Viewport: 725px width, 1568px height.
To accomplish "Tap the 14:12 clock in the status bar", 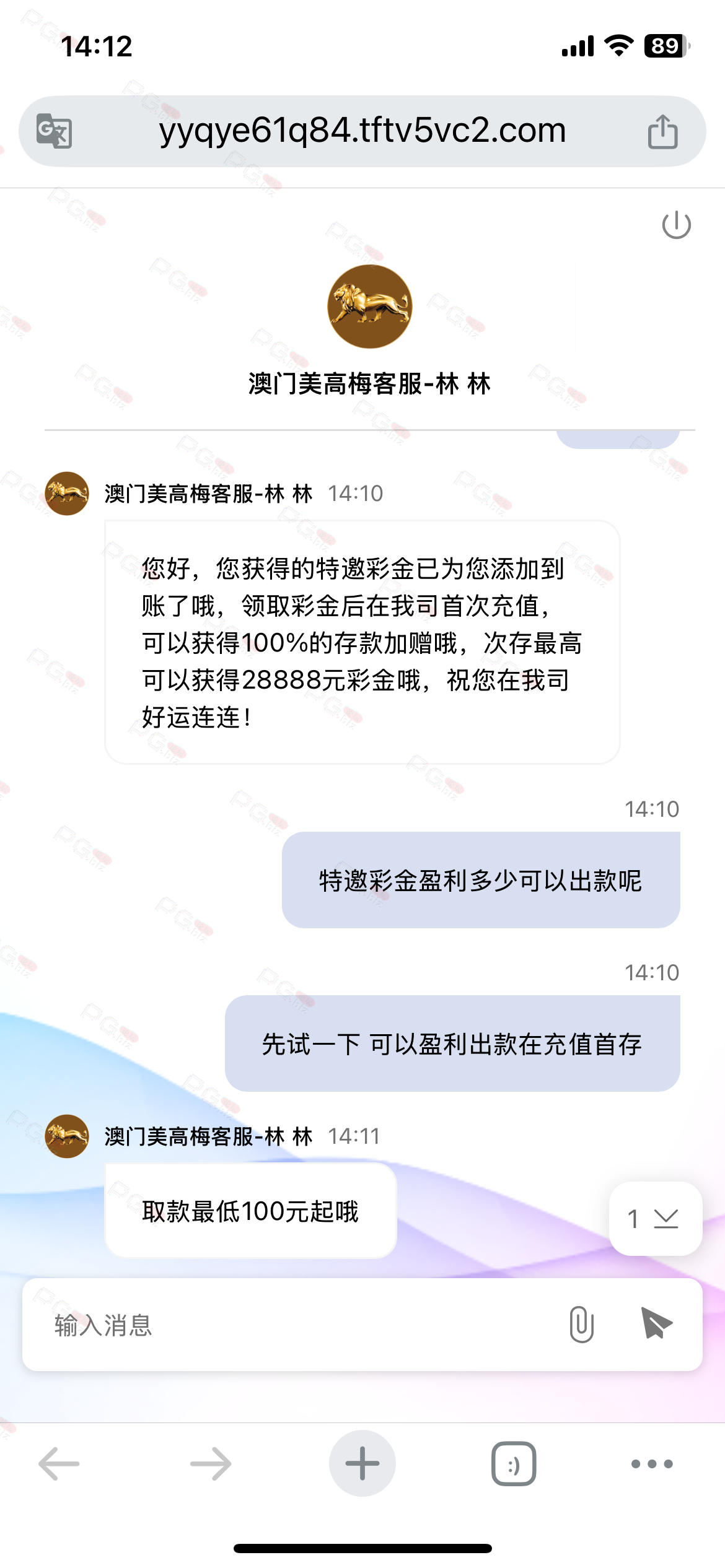I will point(97,46).
